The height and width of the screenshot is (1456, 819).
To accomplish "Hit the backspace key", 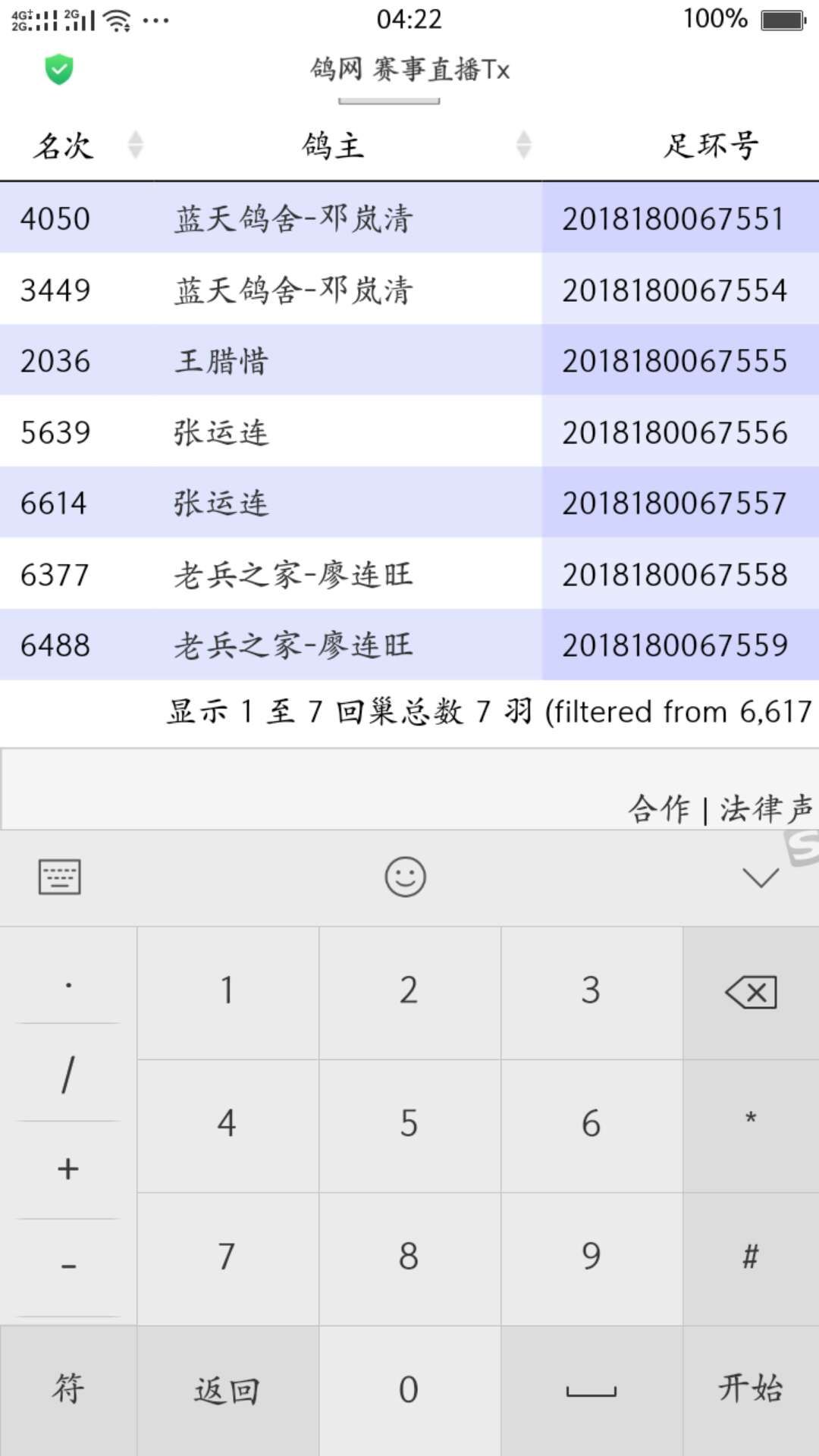I will coord(751,993).
